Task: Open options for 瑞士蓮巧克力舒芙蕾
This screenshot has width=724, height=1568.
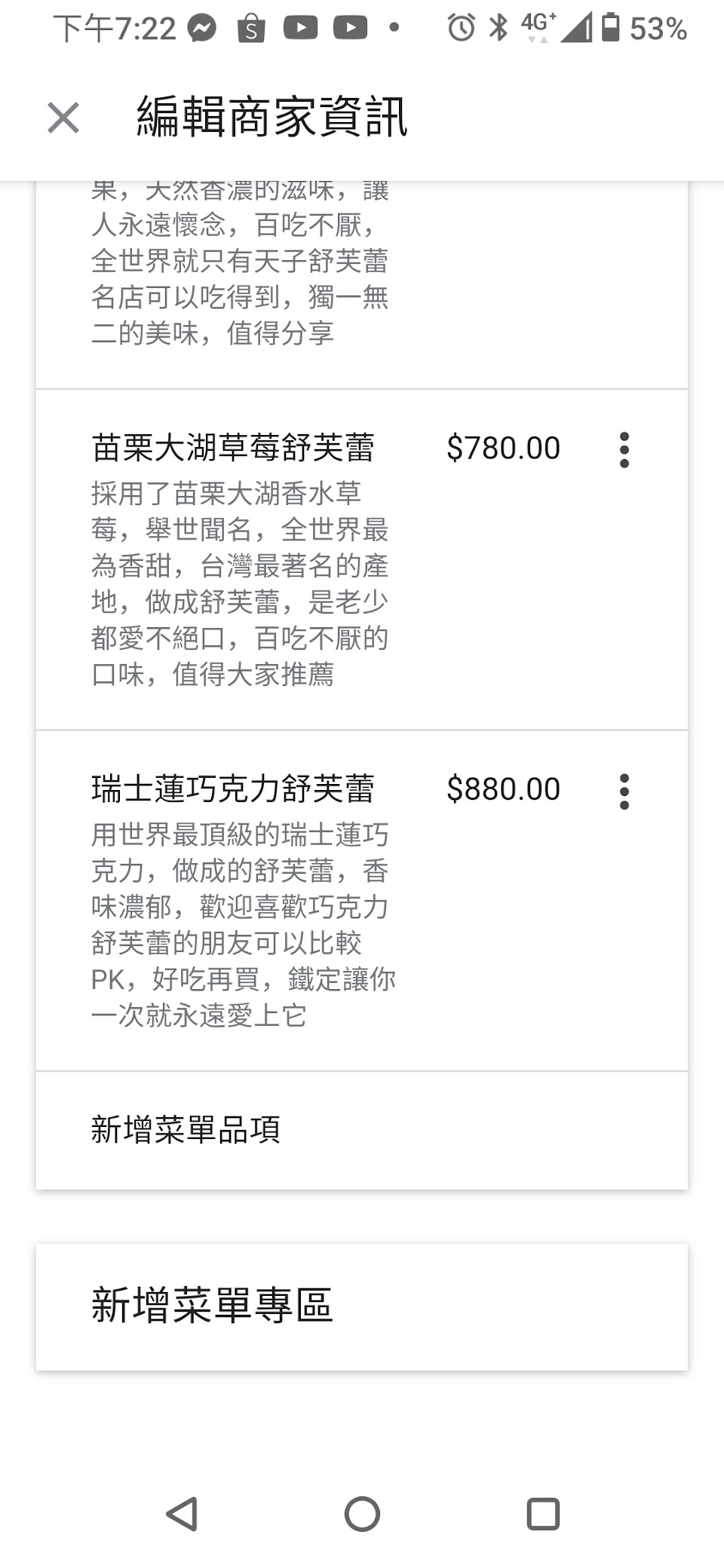Action: pos(624,792)
